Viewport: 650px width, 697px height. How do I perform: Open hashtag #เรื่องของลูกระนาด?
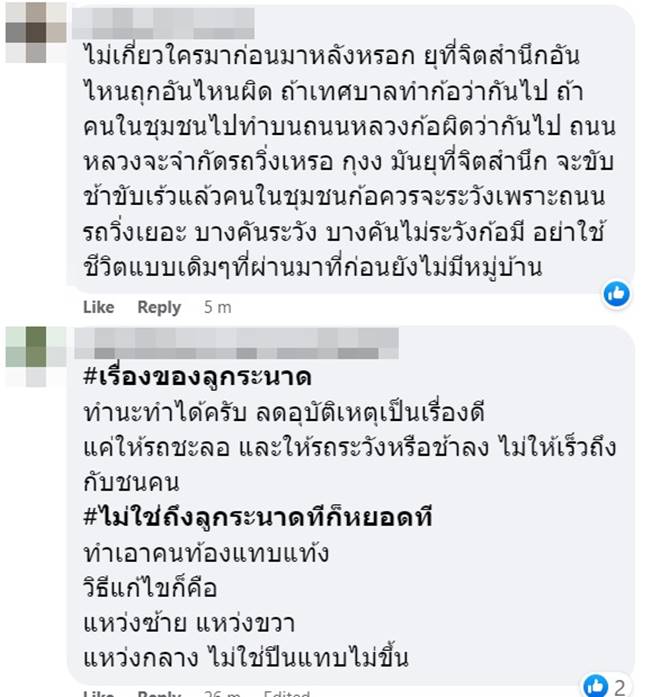pos(200,378)
